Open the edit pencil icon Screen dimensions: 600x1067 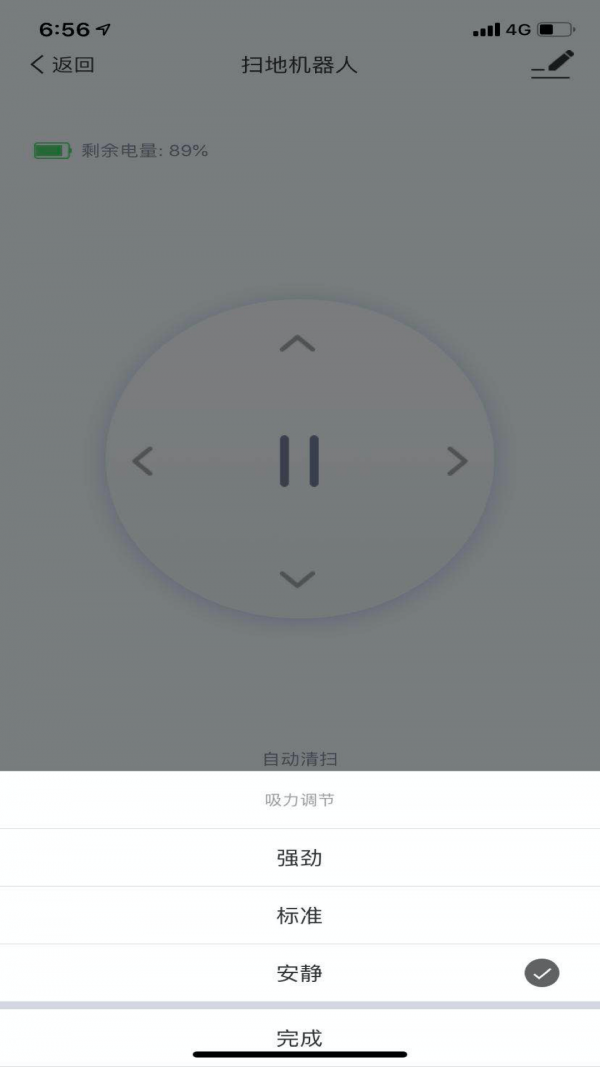coord(552,65)
